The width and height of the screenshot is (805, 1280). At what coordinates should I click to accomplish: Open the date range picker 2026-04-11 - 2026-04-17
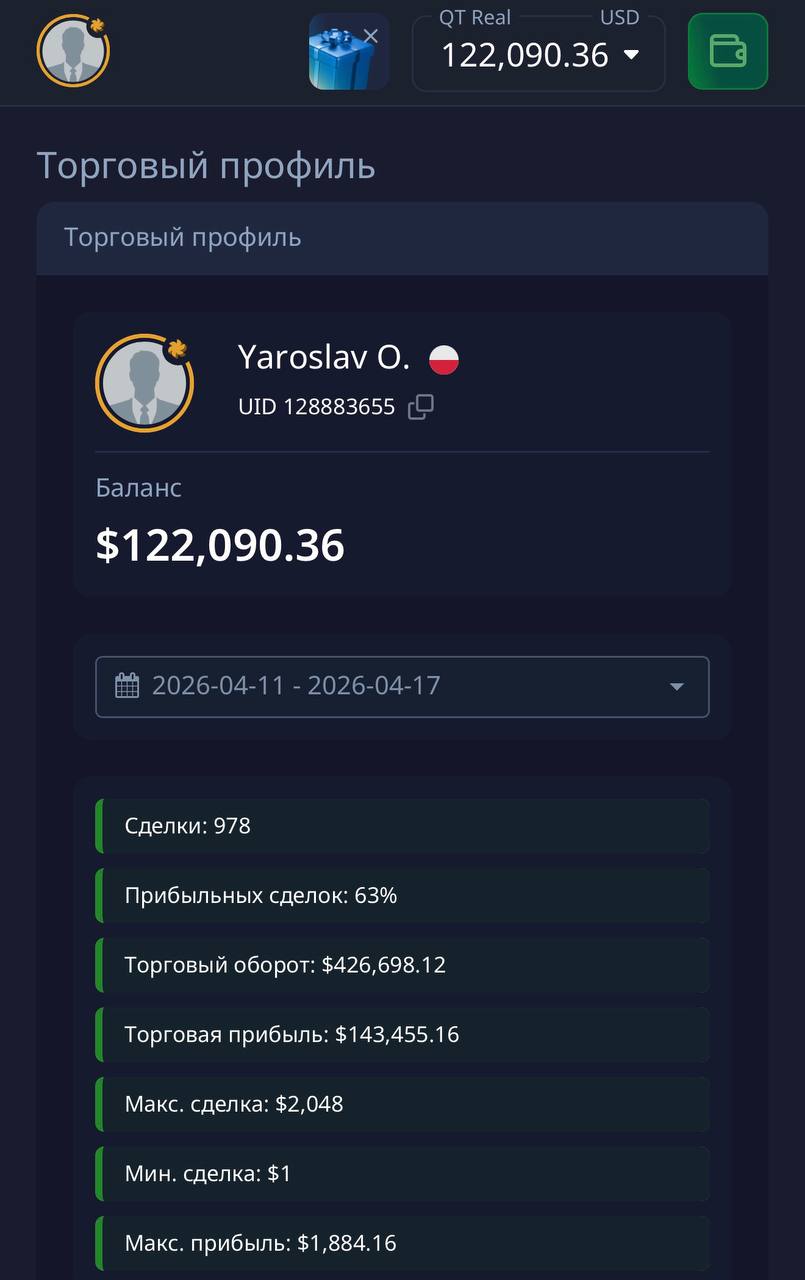click(x=402, y=686)
